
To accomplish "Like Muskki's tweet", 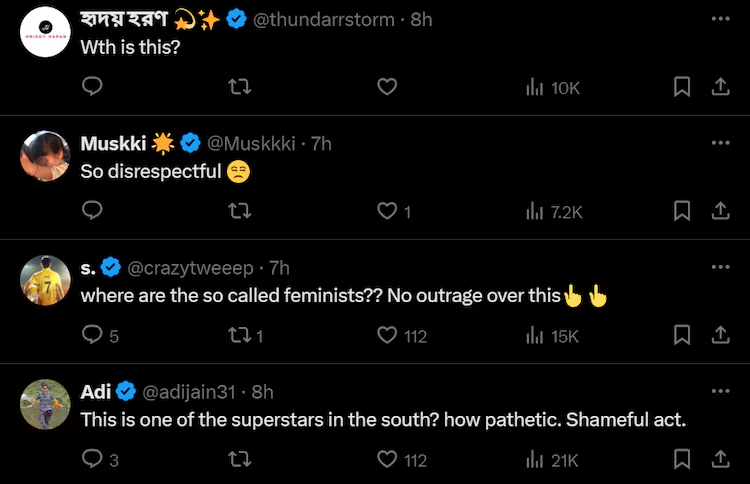I will click(x=387, y=211).
